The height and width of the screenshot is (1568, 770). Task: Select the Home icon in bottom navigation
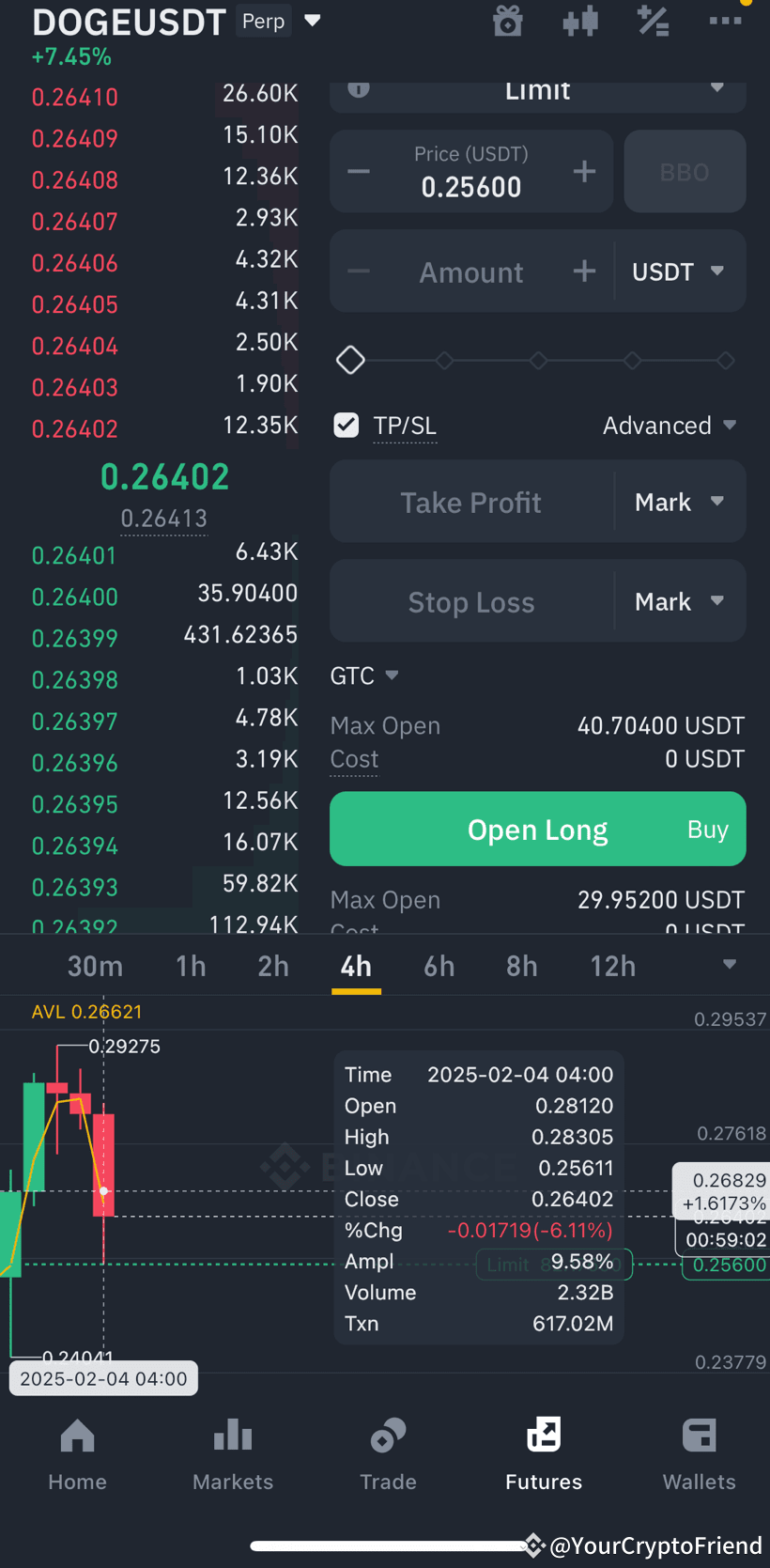point(77,1452)
